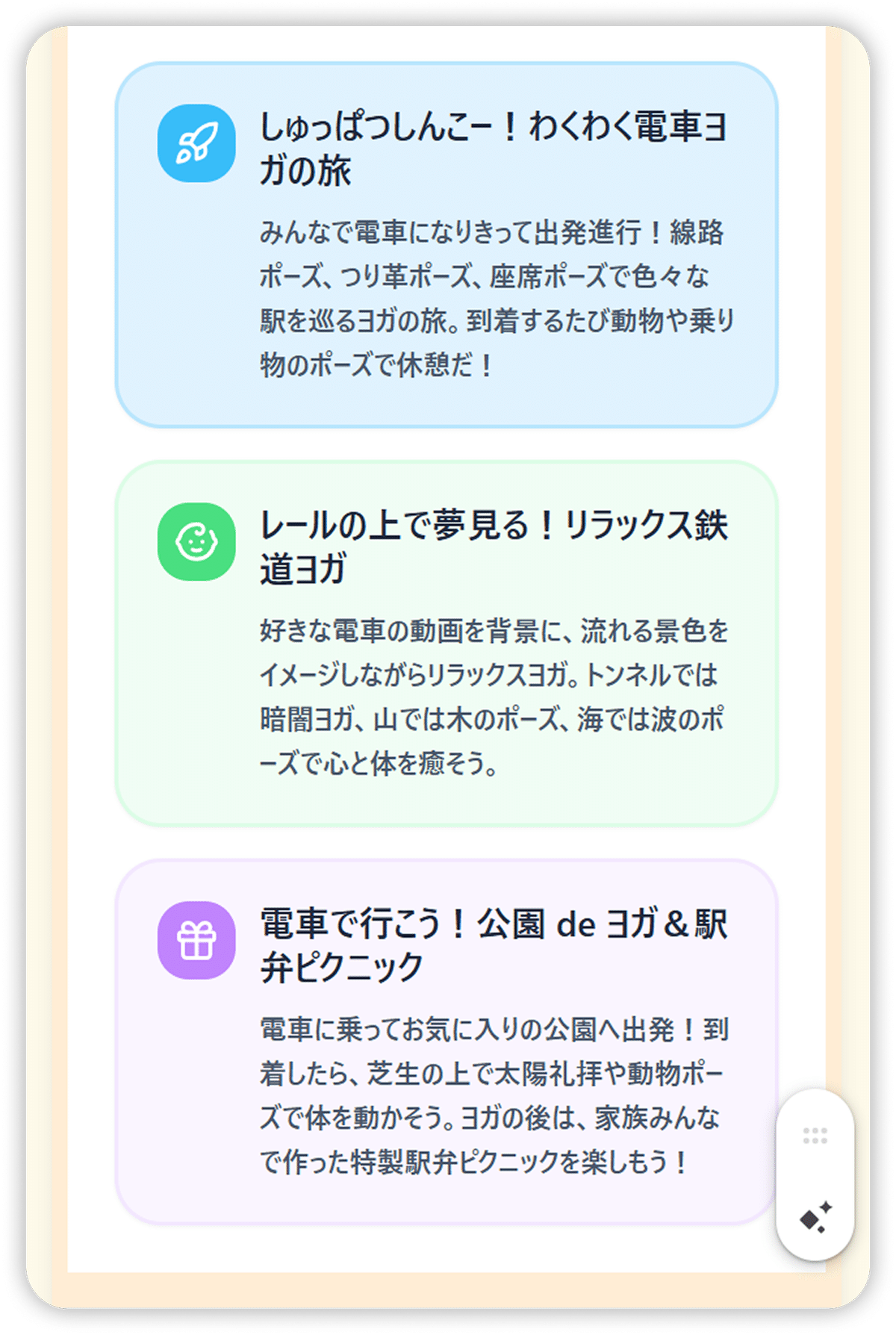Tap the sparkle AI assistant button
The image size is (896, 1335).
pyautogui.click(x=815, y=1218)
